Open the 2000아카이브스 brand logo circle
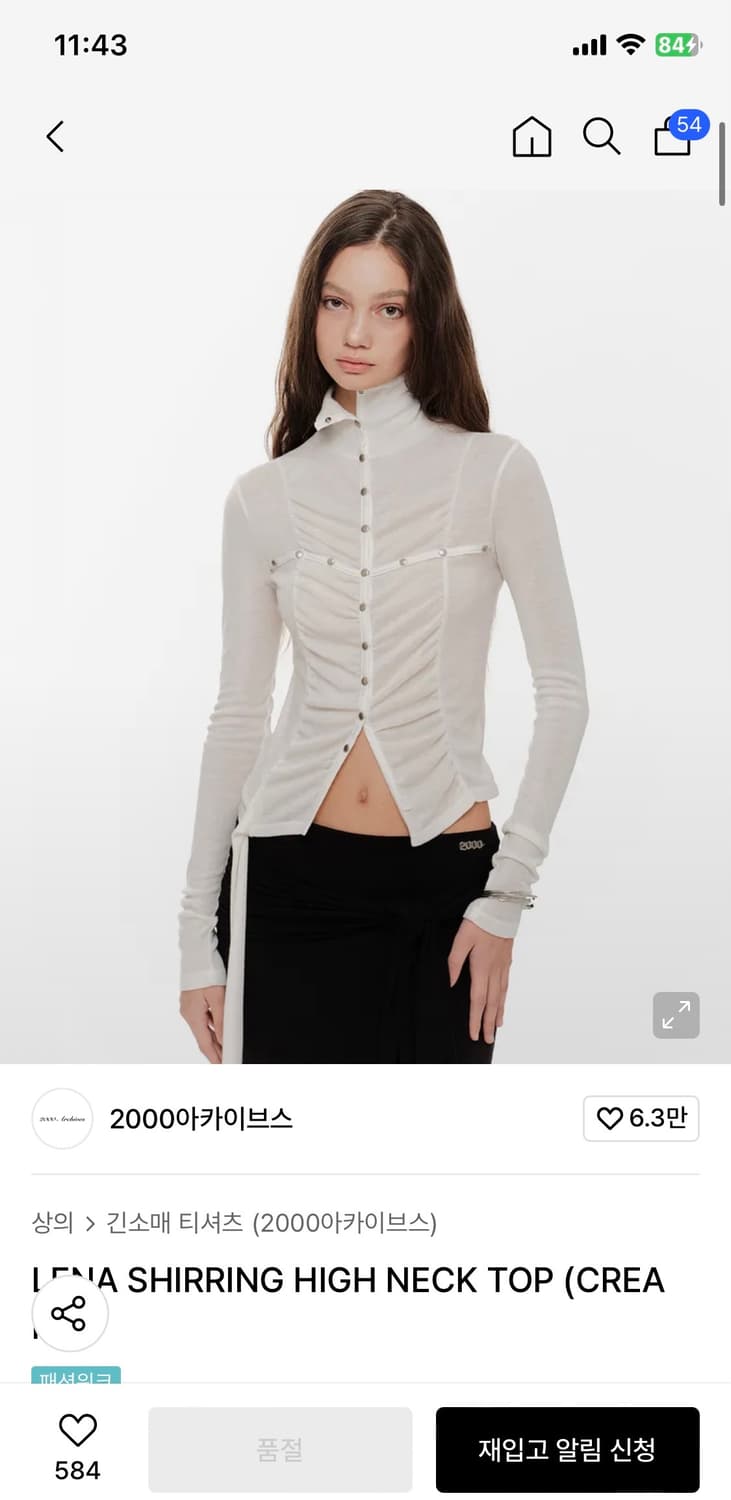 point(62,1119)
